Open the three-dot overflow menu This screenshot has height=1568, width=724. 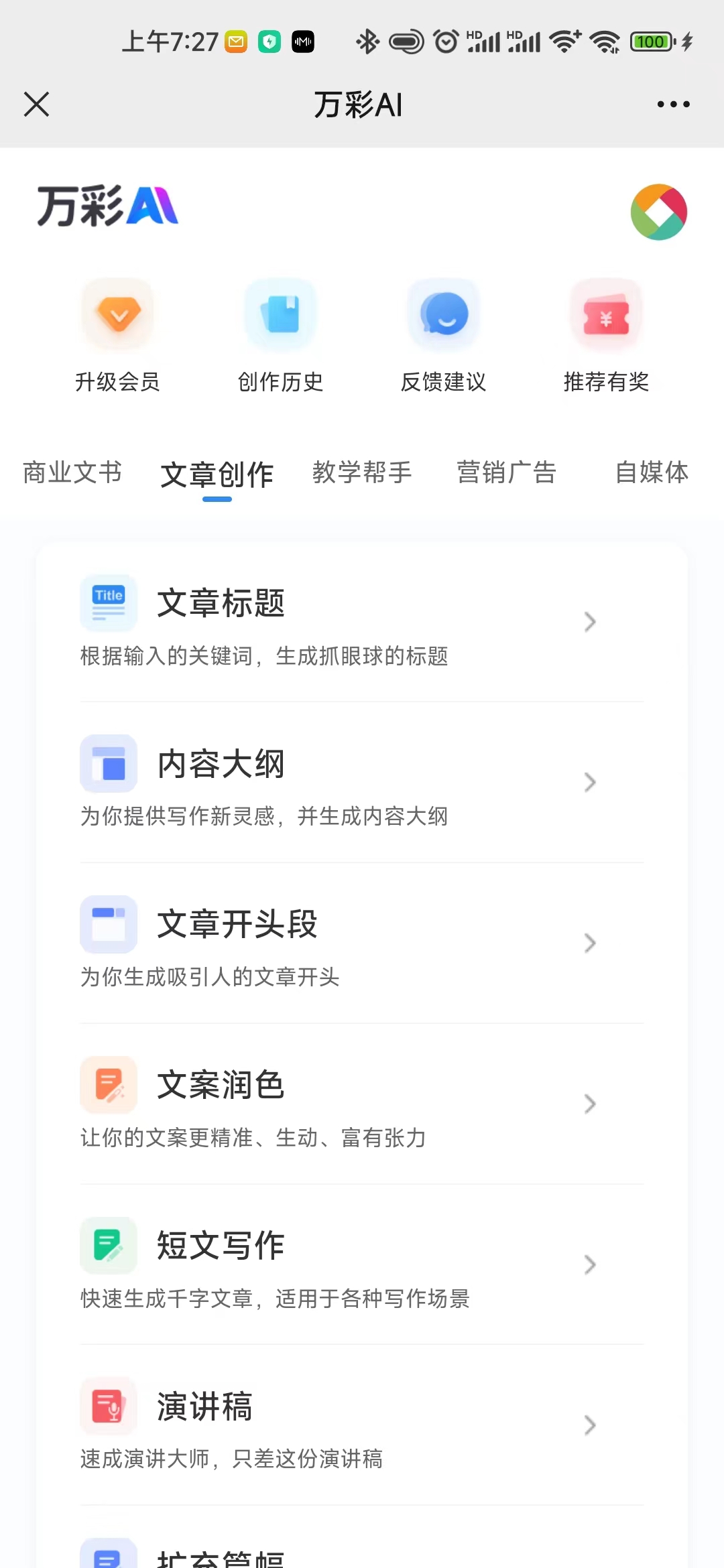(673, 105)
